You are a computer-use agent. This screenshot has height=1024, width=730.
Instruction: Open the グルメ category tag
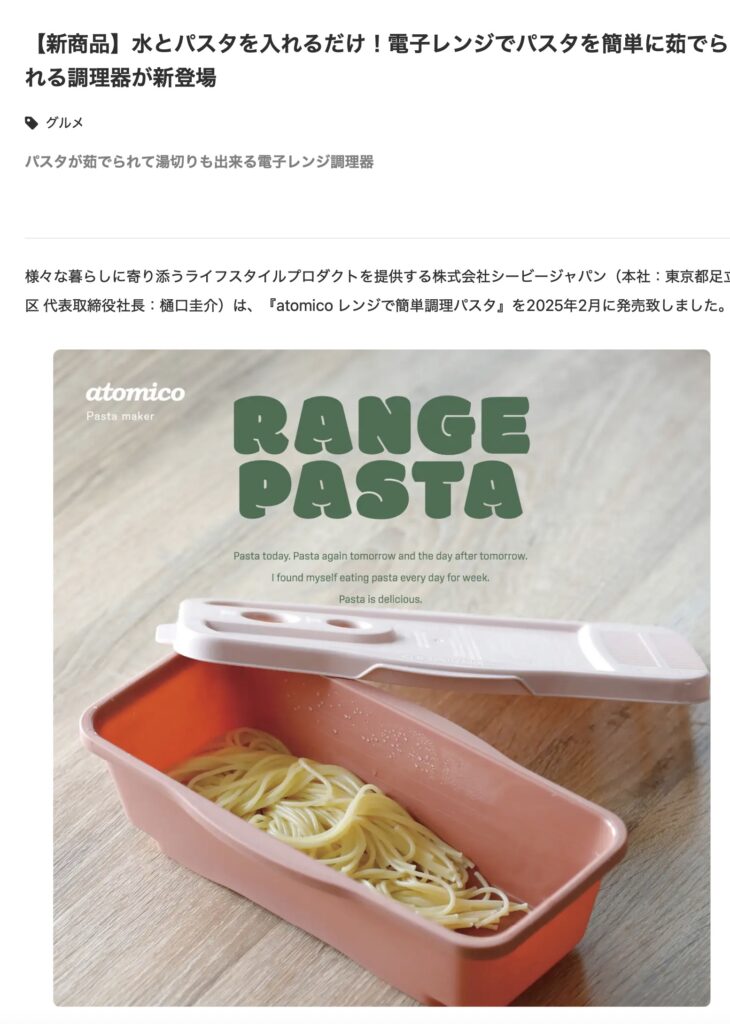pyautogui.click(x=64, y=123)
